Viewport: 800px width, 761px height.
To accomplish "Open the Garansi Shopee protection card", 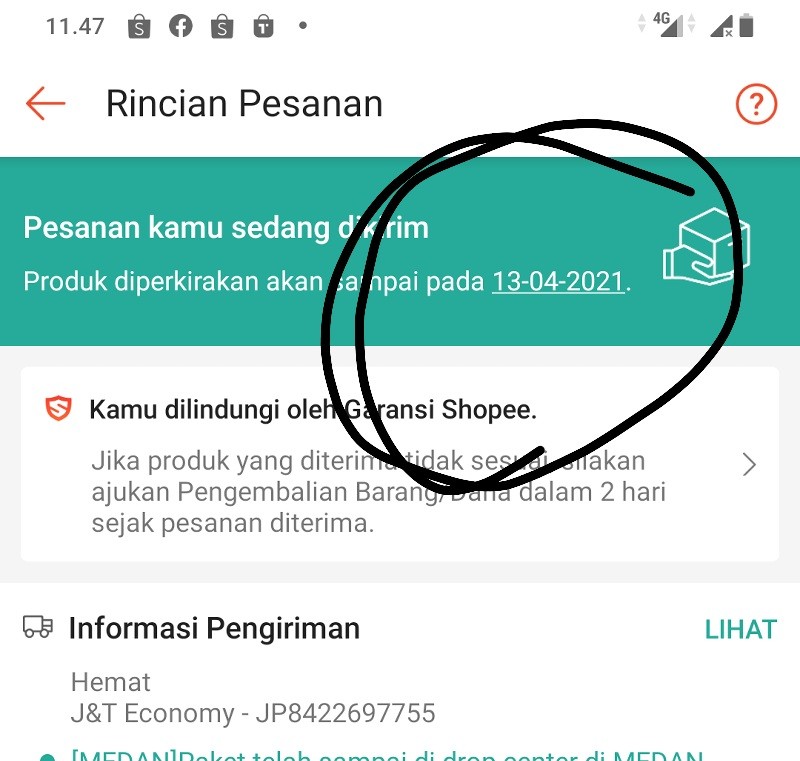I will [400, 463].
